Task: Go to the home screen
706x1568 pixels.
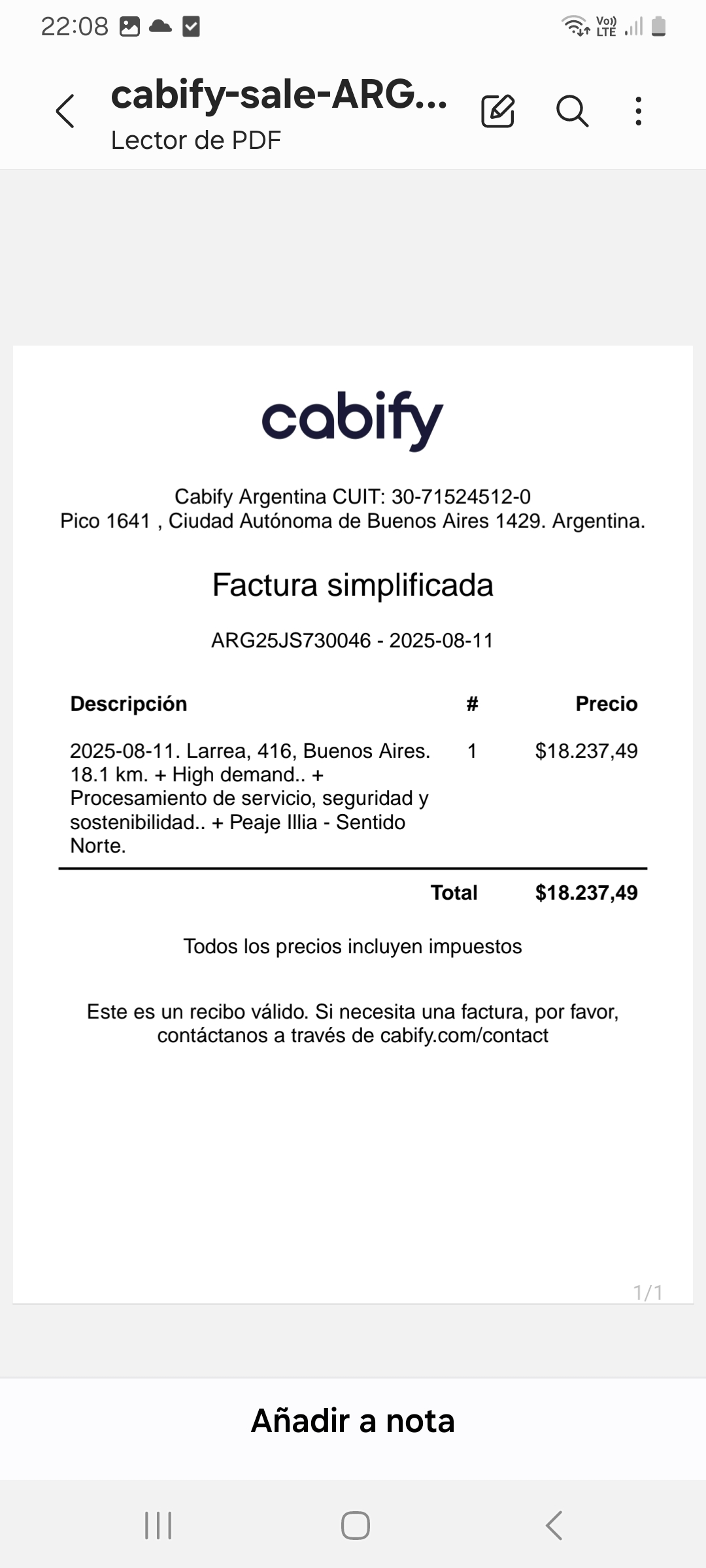Action: coord(356,1526)
